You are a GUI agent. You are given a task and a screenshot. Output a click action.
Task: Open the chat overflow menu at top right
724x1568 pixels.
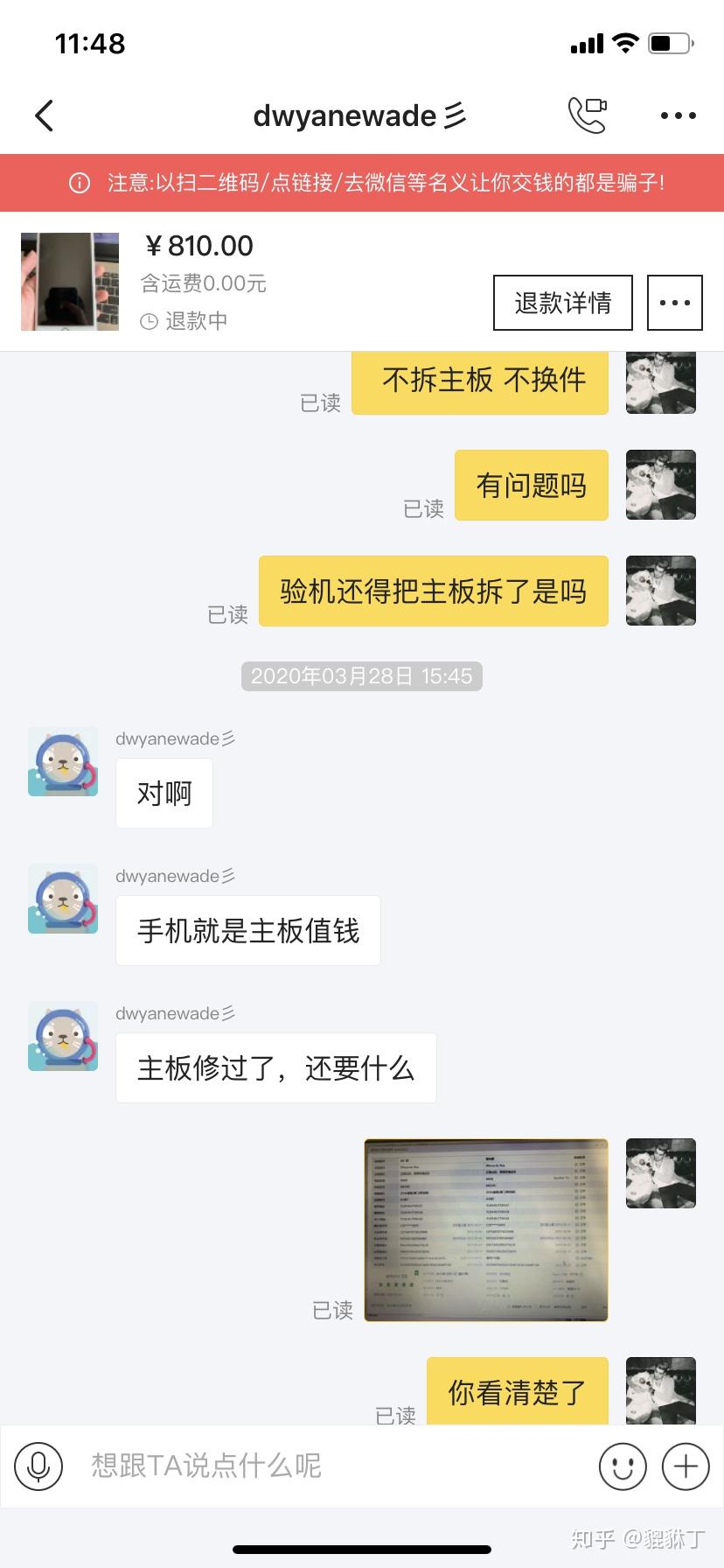(x=678, y=115)
